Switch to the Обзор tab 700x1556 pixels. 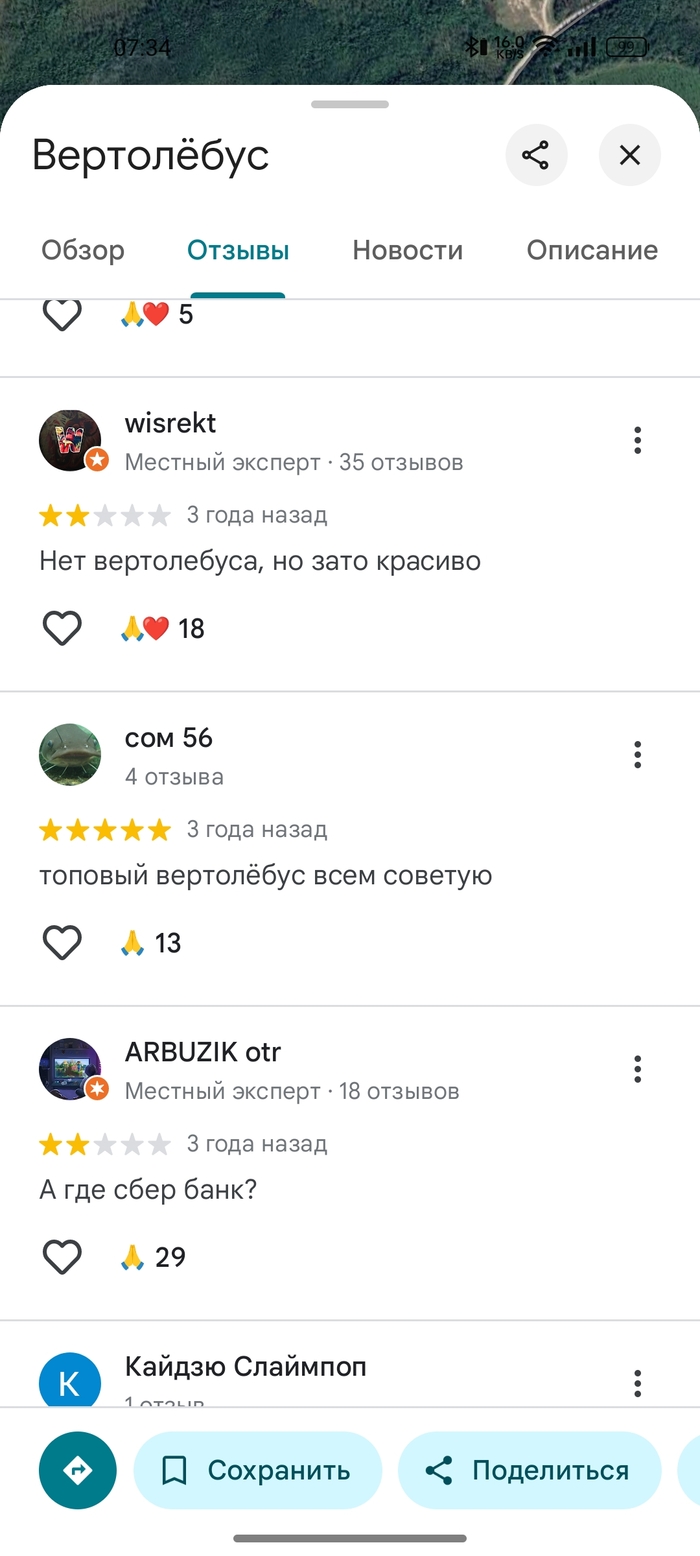coord(83,250)
